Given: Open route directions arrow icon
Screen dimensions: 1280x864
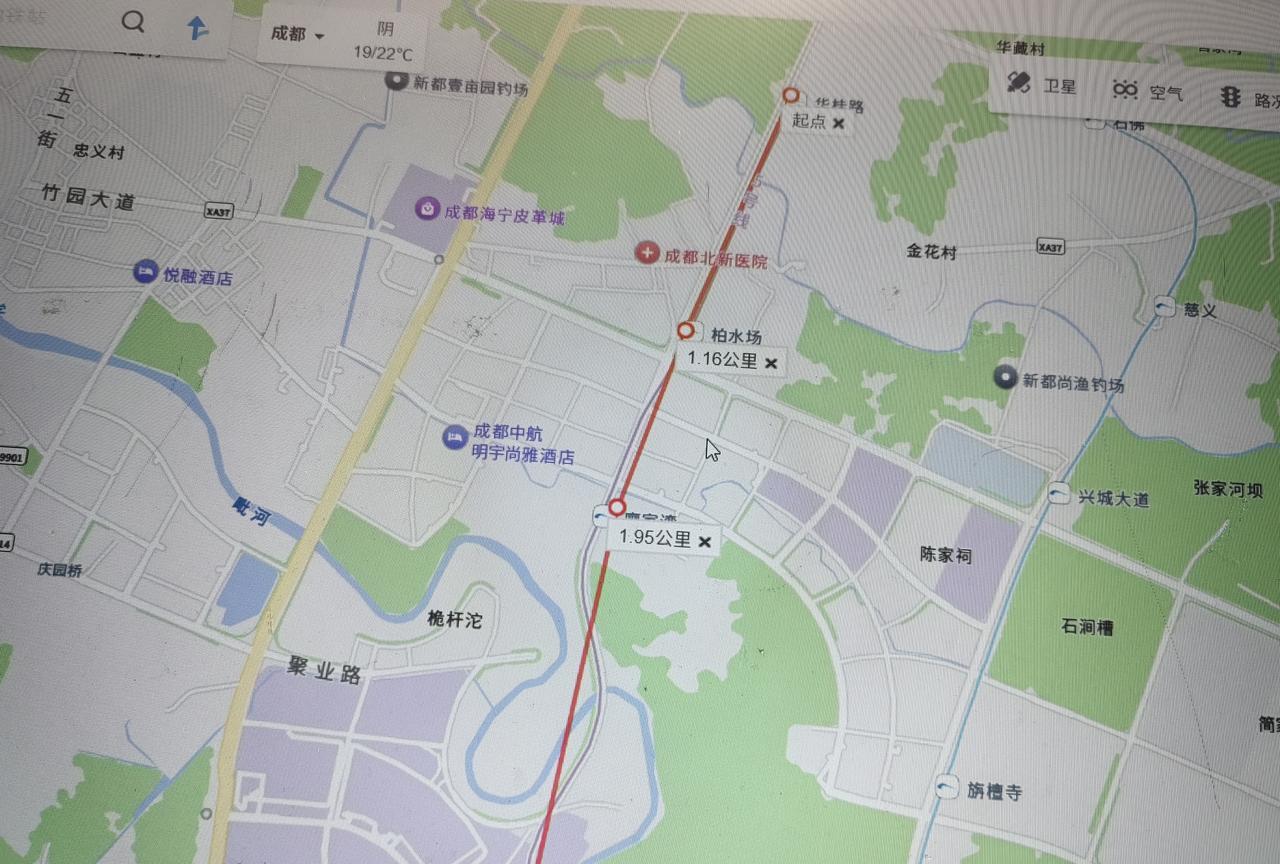Looking at the screenshot, I should point(197,28).
